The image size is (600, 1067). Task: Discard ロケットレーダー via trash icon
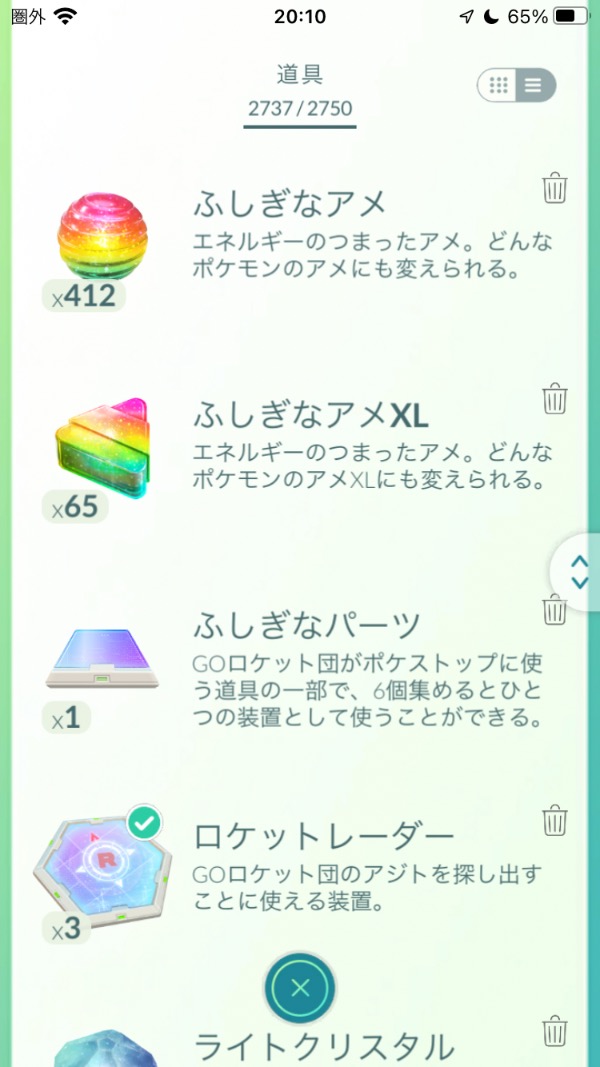555,821
